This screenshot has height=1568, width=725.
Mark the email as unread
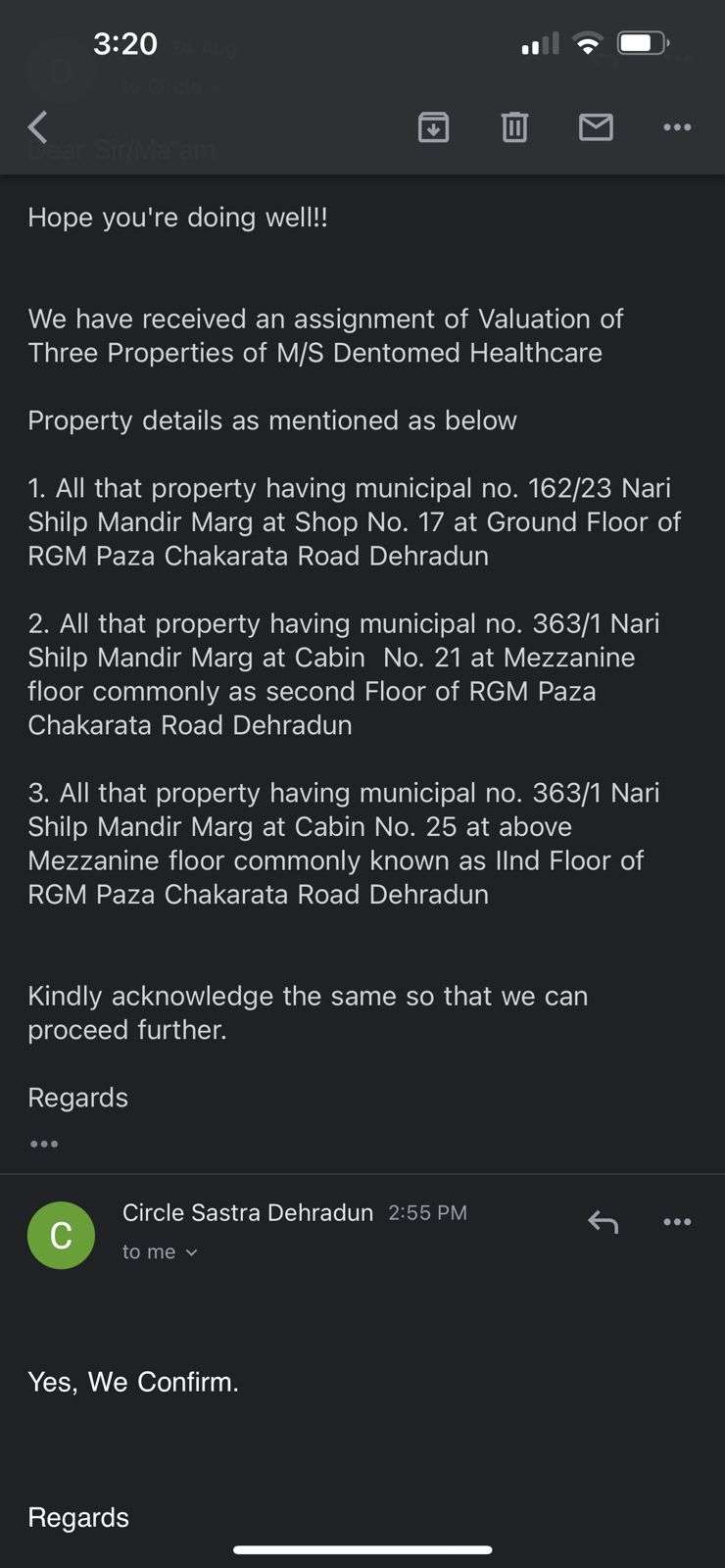(596, 127)
